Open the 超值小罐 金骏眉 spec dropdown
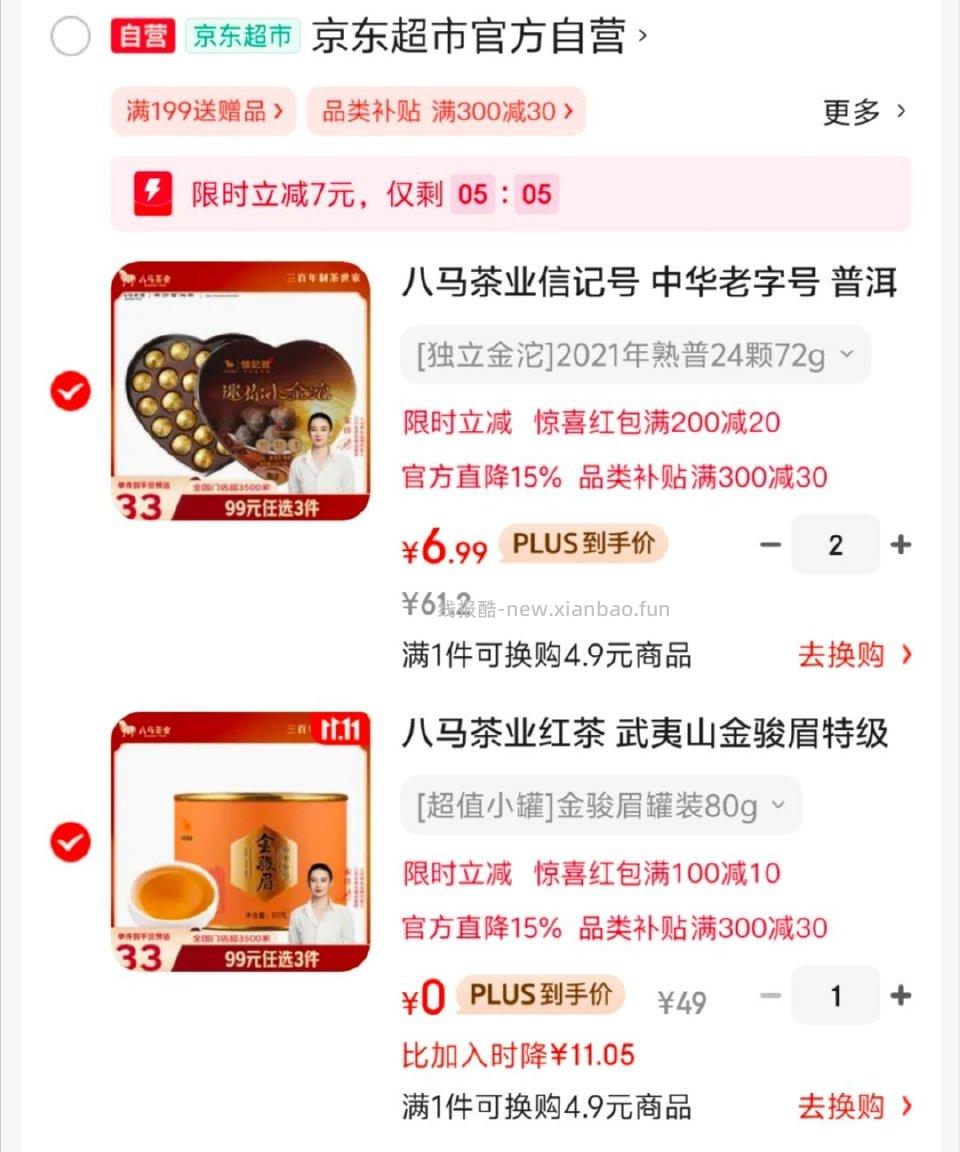 coord(600,805)
